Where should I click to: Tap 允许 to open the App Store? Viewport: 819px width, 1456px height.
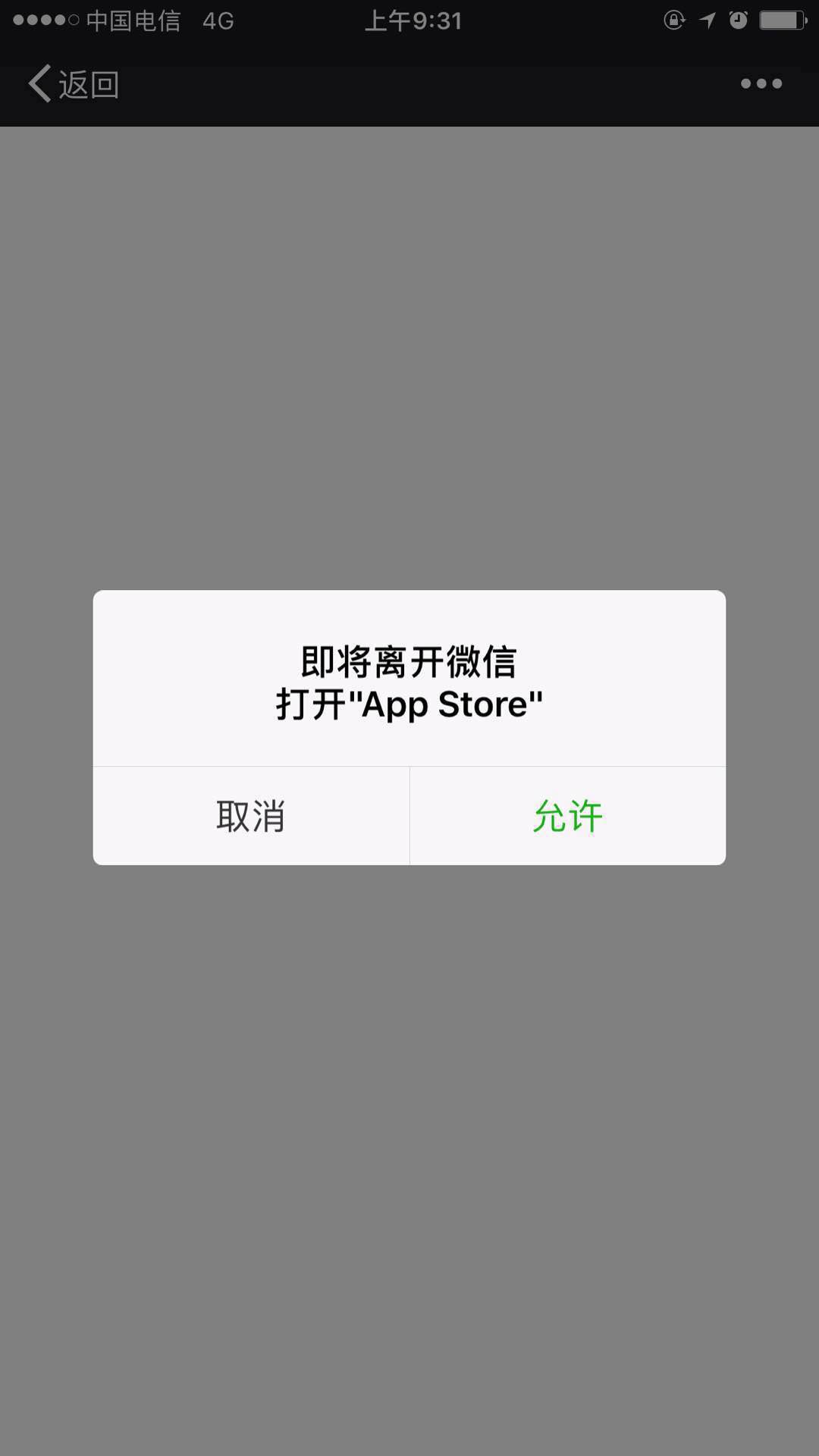(x=567, y=816)
